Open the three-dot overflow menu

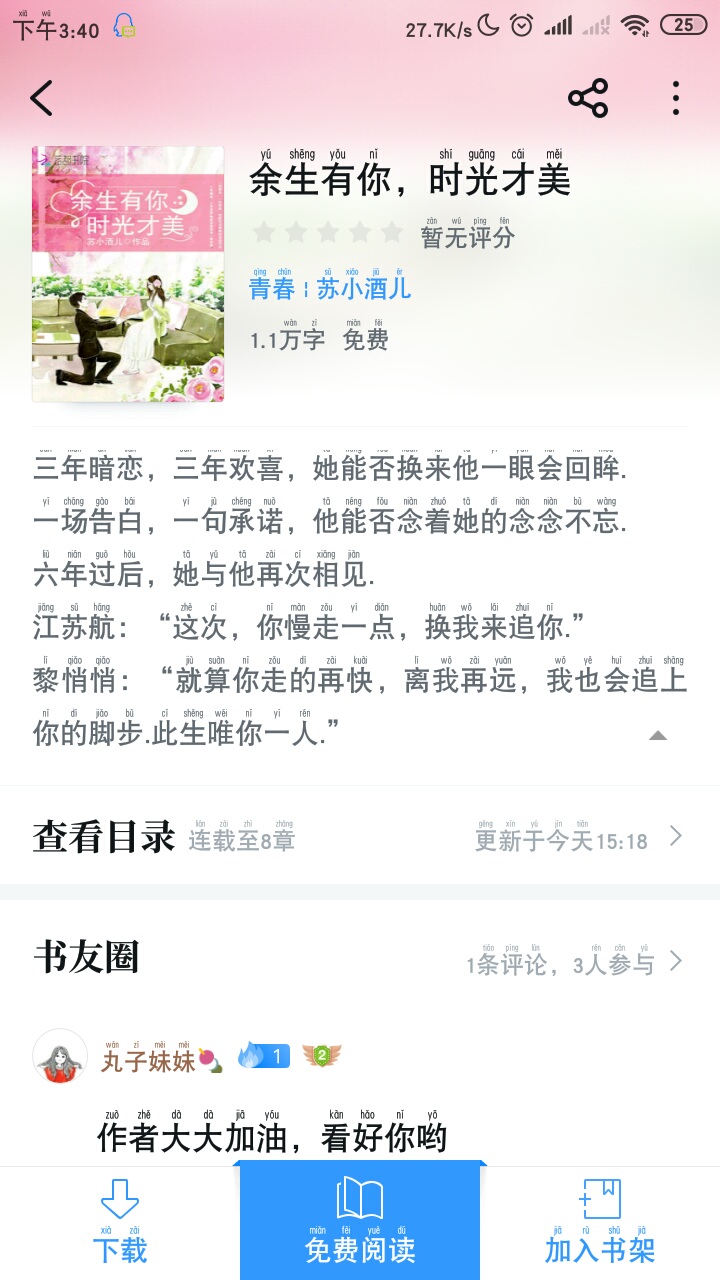click(x=676, y=98)
